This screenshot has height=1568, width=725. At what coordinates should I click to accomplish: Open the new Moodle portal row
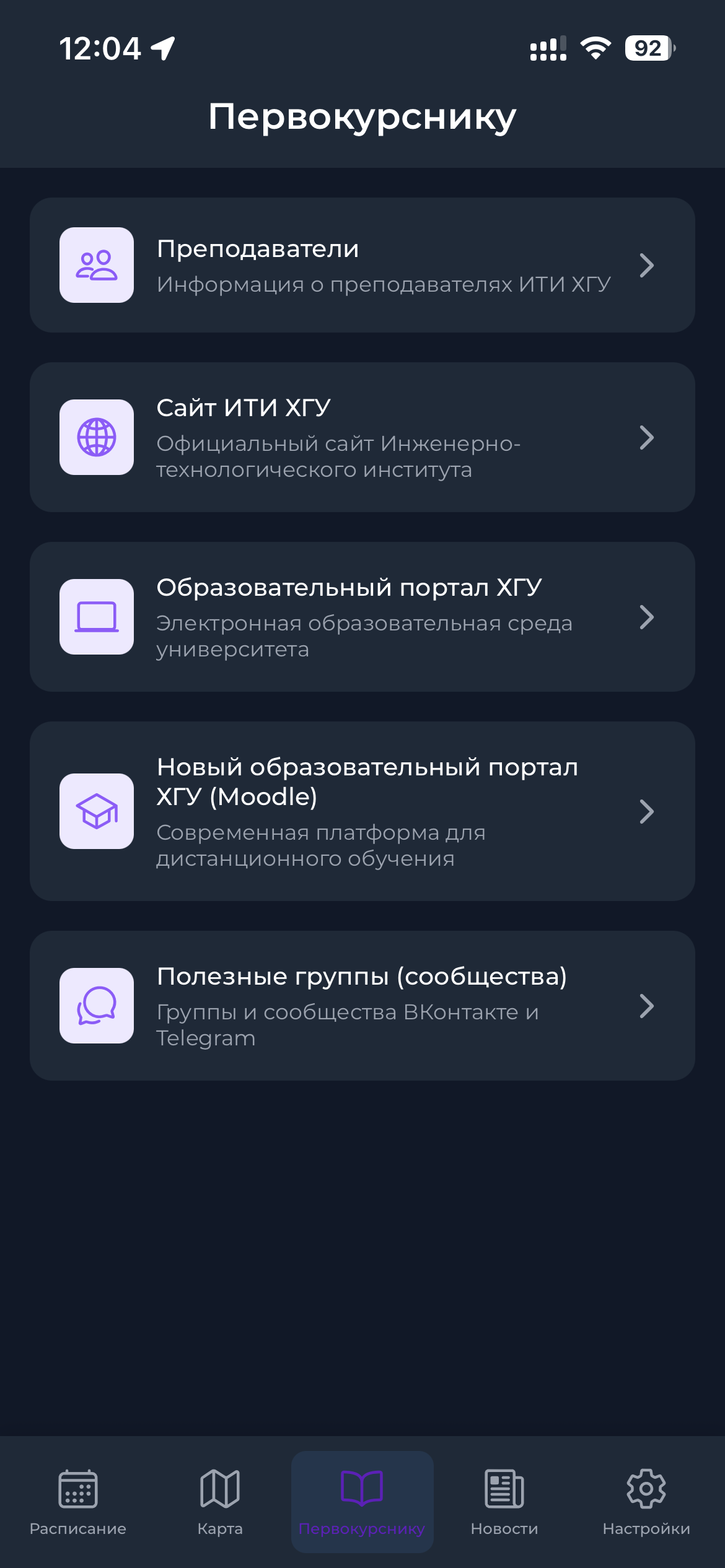pyautogui.click(x=362, y=811)
